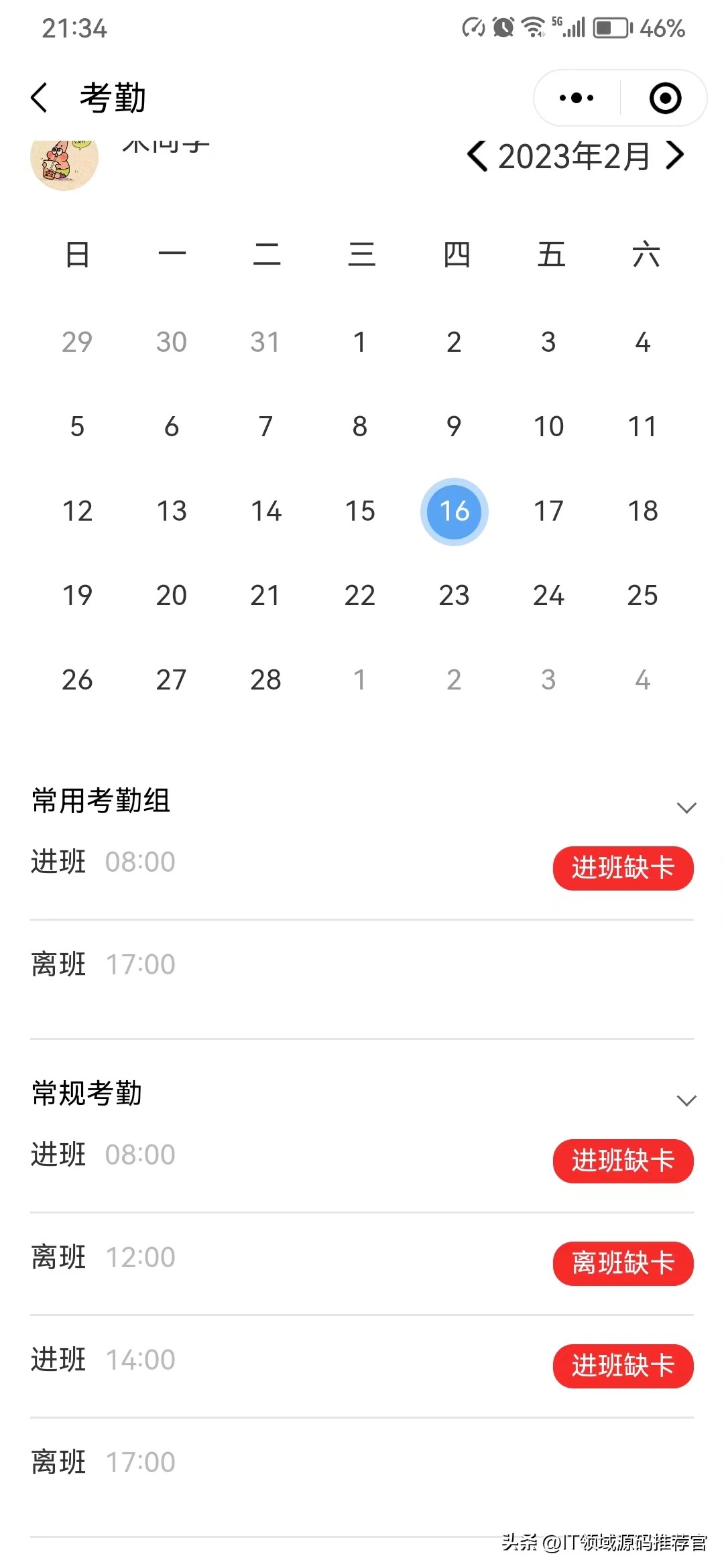The image size is (724, 1568).
Task: Open the user profile avatar picture
Action: point(64,163)
